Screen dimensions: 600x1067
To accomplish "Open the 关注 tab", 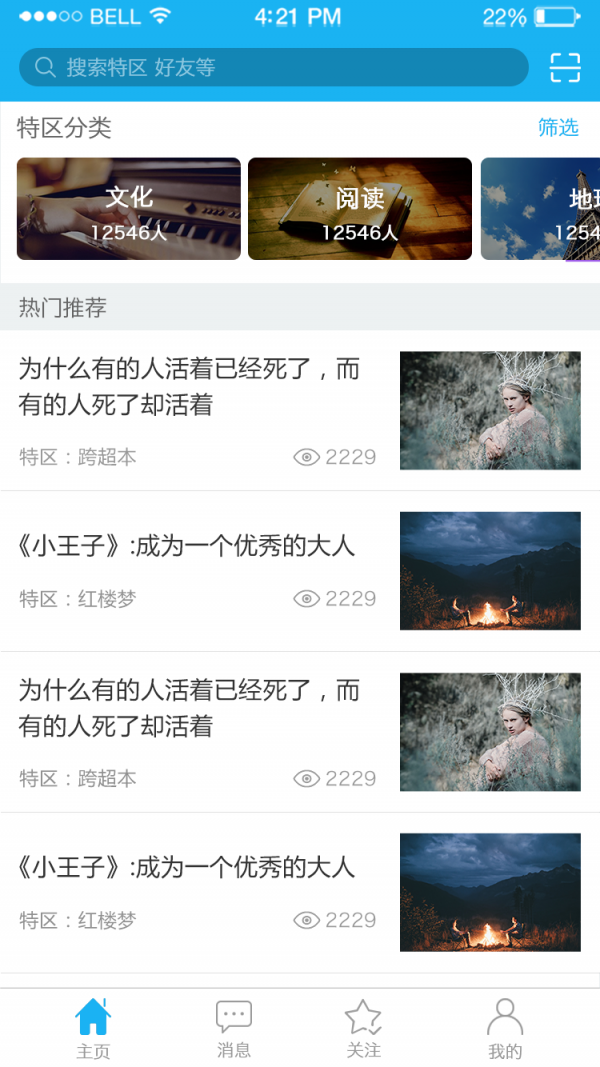I will [x=363, y=1029].
